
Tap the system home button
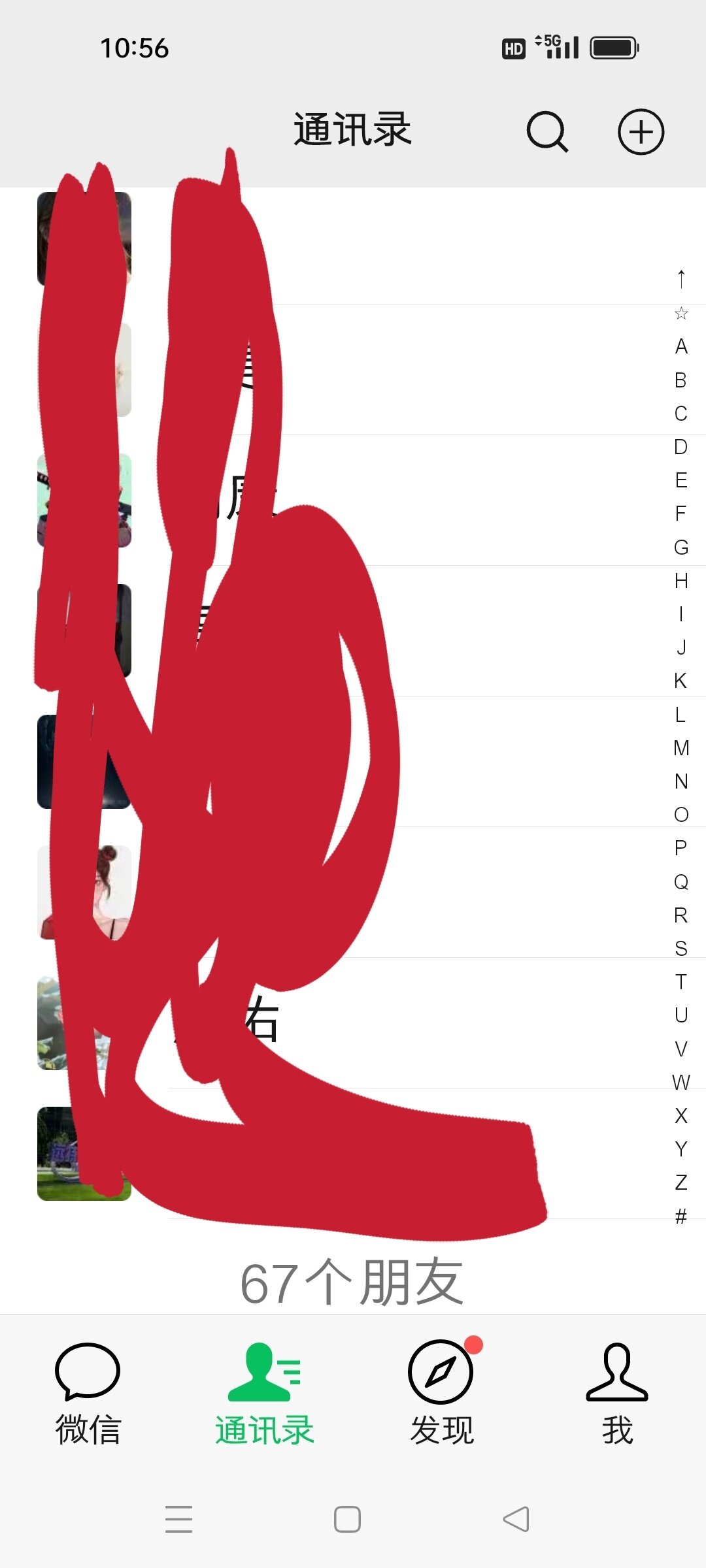pyautogui.click(x=347, y=1519)
